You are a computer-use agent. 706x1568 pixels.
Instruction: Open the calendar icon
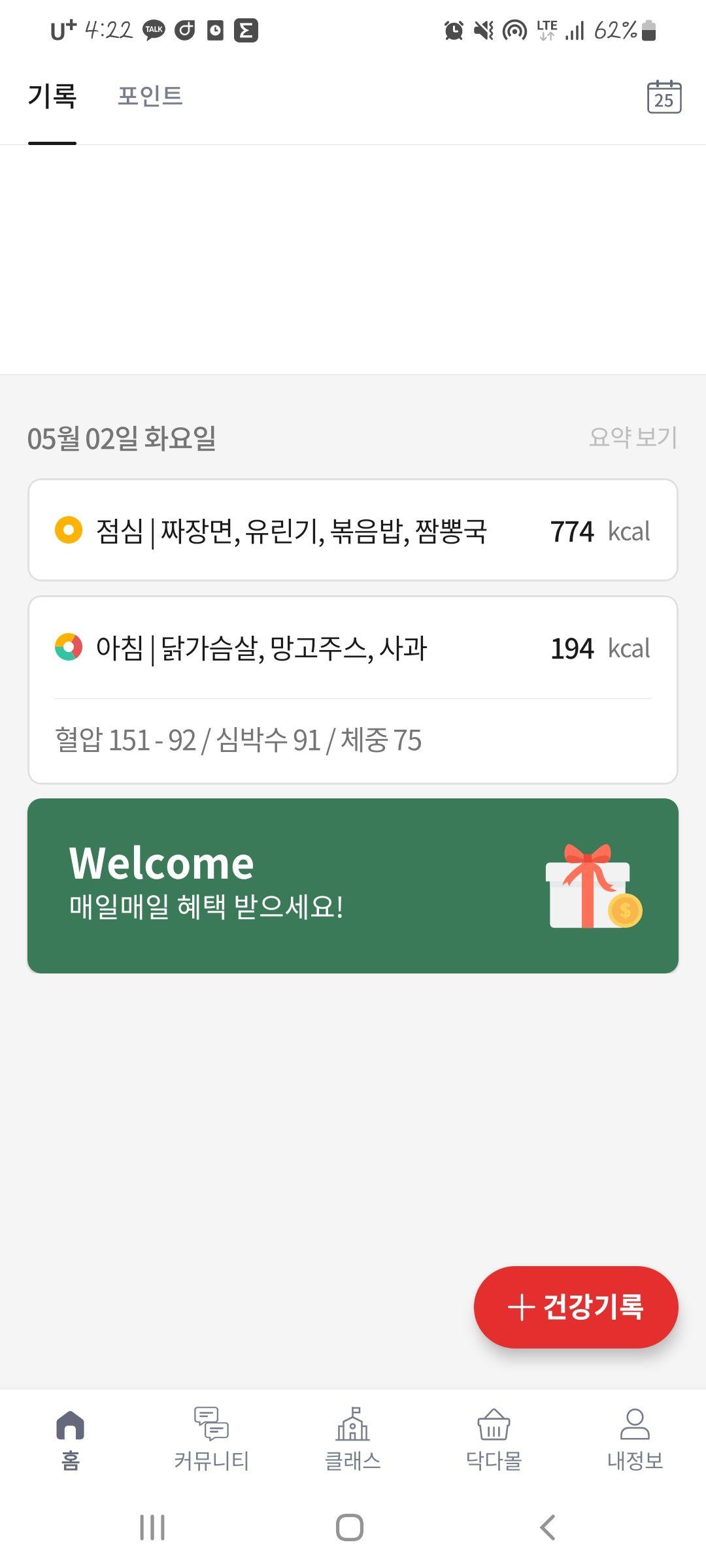(x=664, y=97)
